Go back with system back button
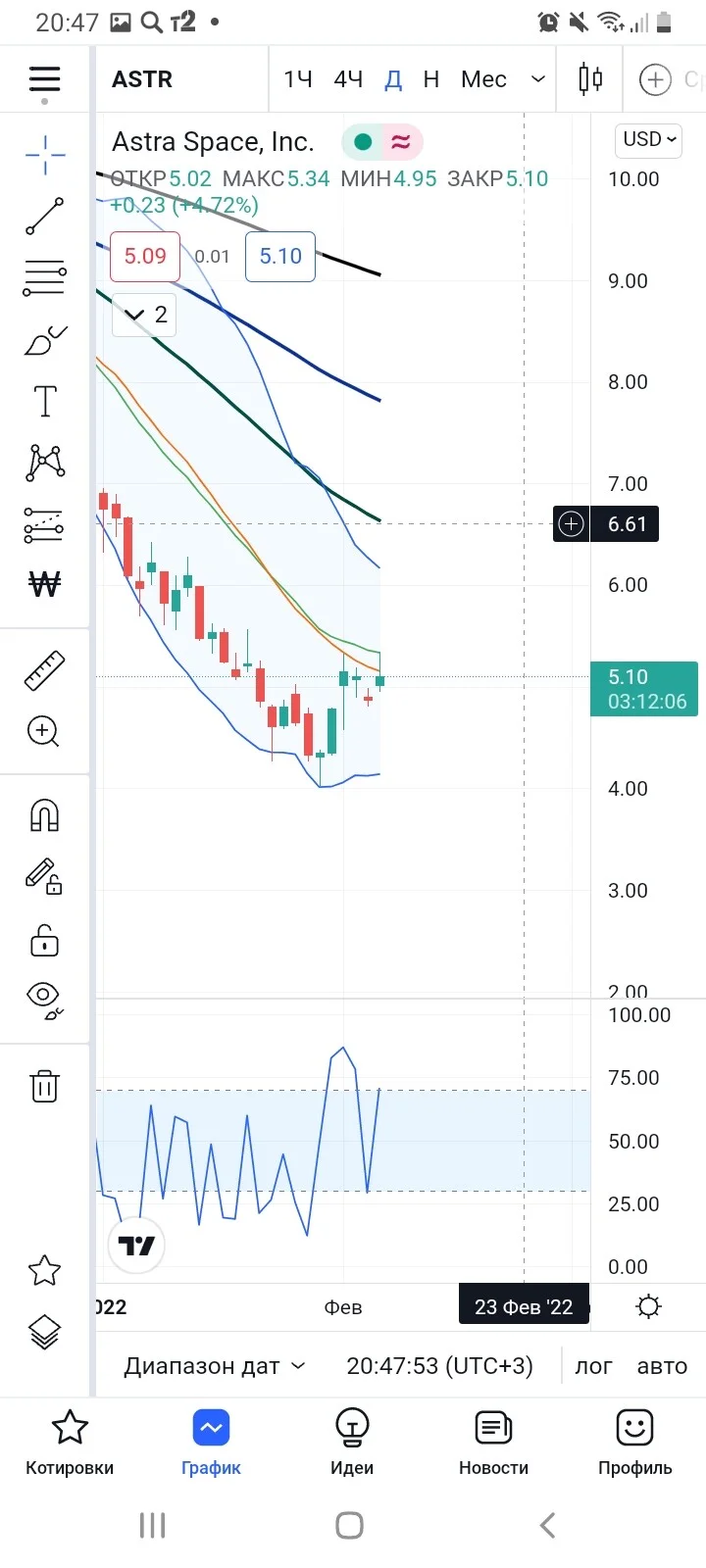The height and width of the screenshot is (1568, 706). point(548,1525)
